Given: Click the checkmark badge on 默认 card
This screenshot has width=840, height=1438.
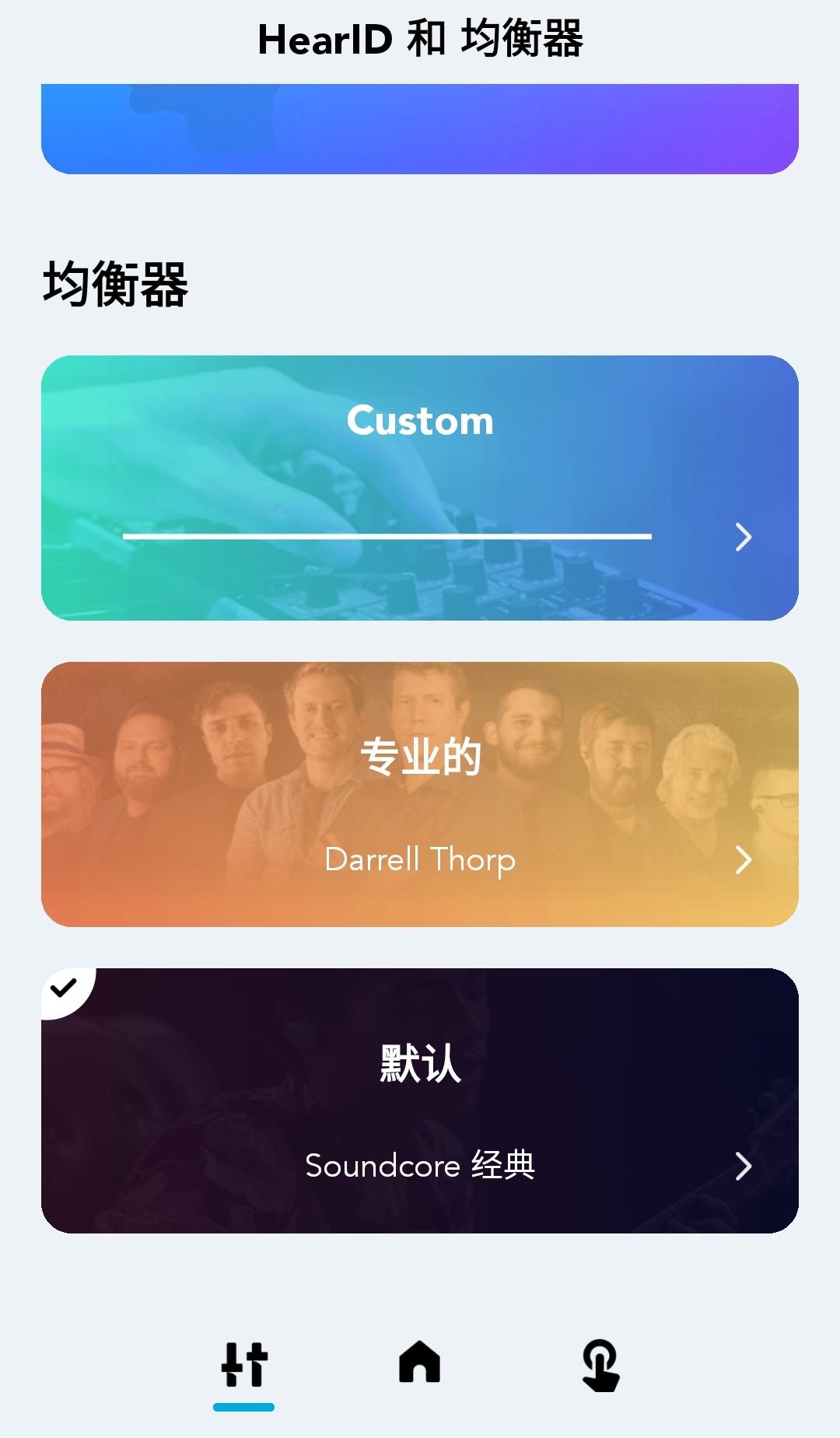Looking at the screenshot, I should pyautogui.click(x=65, y=986).
